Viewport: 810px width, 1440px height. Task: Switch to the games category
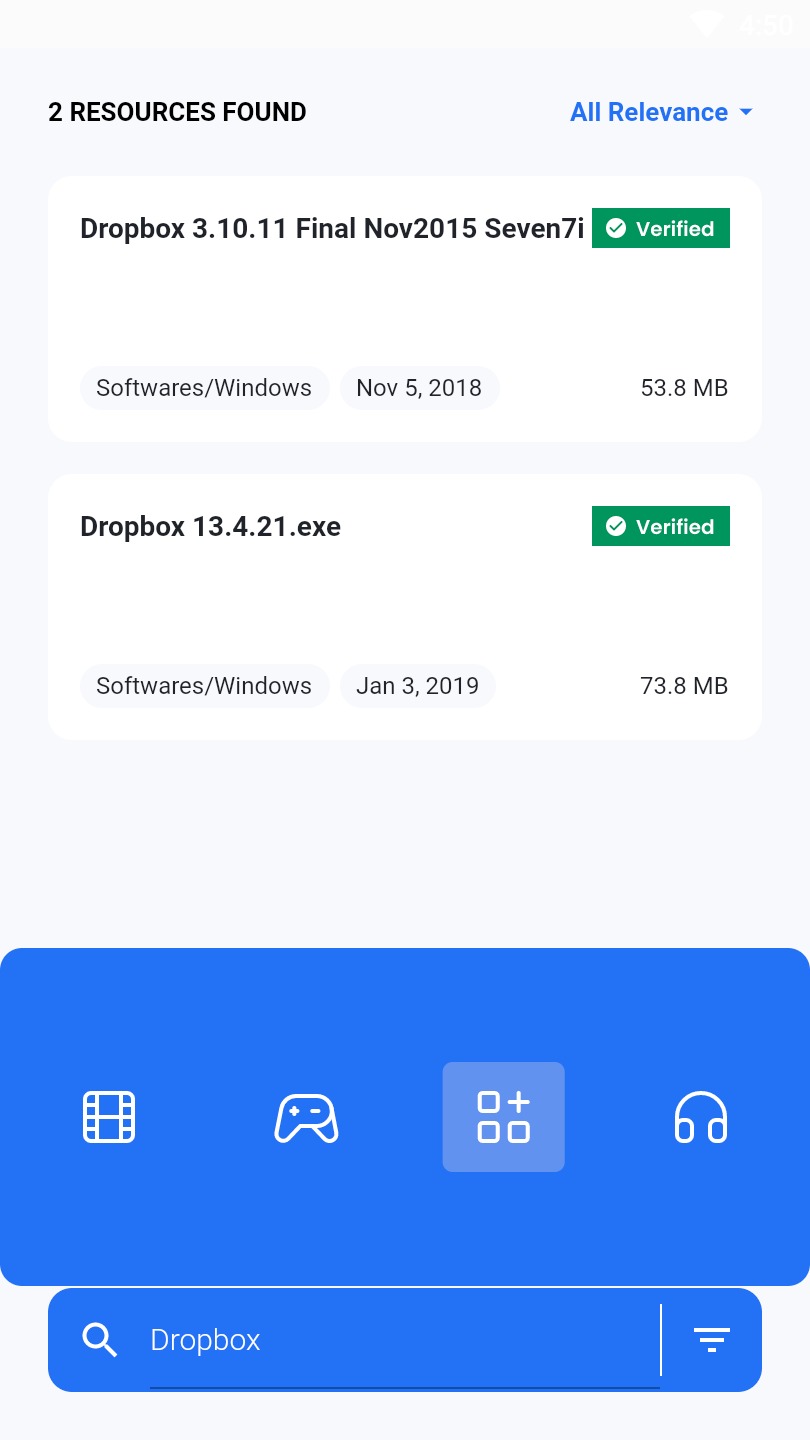(x=306, y=1117)
